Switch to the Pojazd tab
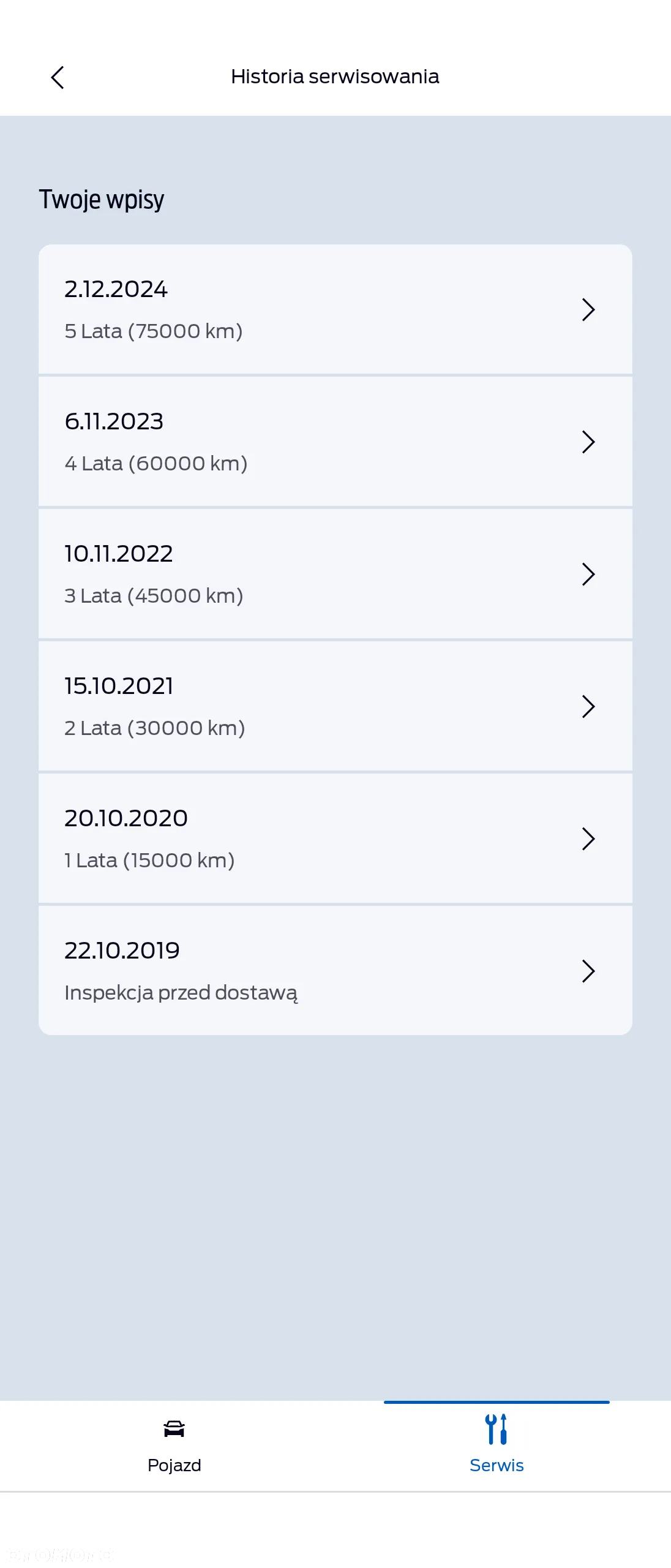Image resolution: width=671 pixels, height=1568 pixels. pyautogui.click(x=174, y=1444)
